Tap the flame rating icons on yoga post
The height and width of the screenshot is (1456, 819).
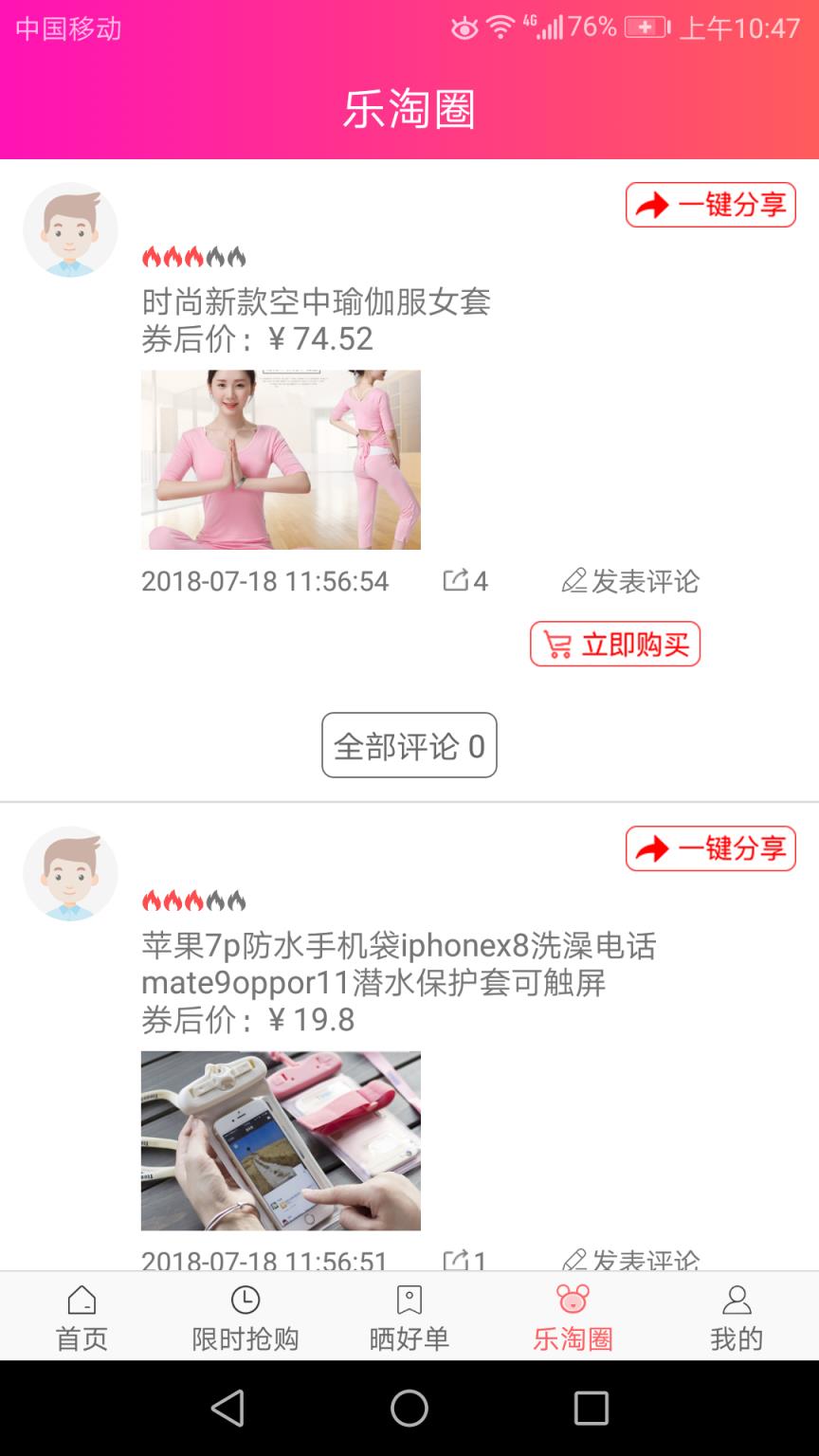pyautogui.click(x=194, y=254)
